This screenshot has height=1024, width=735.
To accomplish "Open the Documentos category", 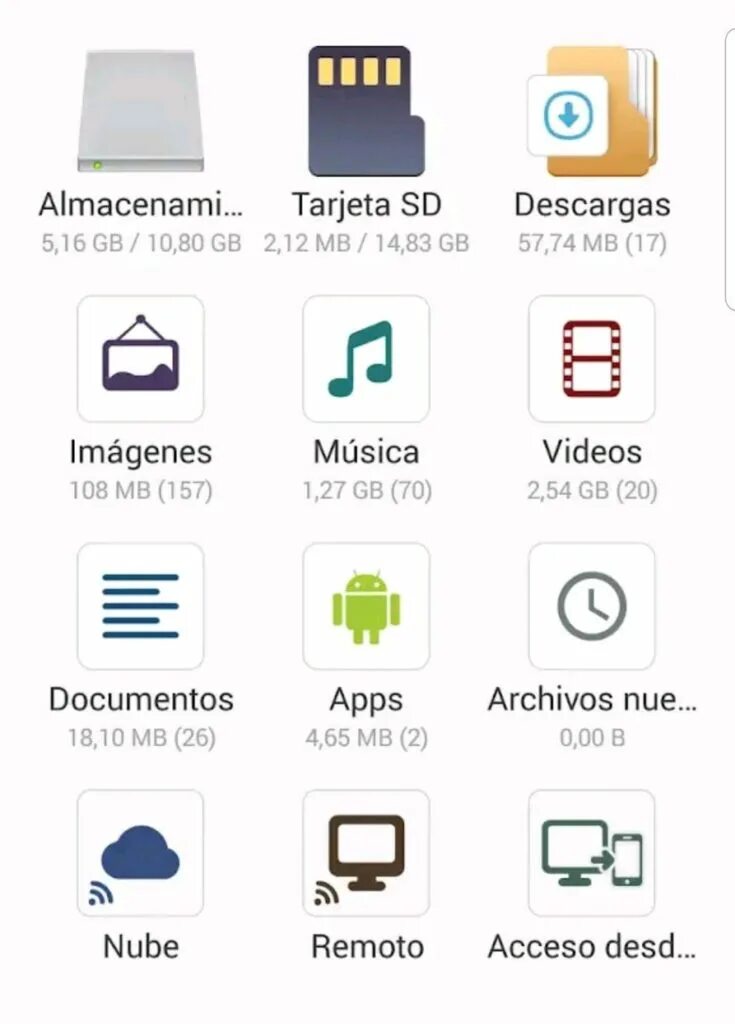I will [141, 606].
